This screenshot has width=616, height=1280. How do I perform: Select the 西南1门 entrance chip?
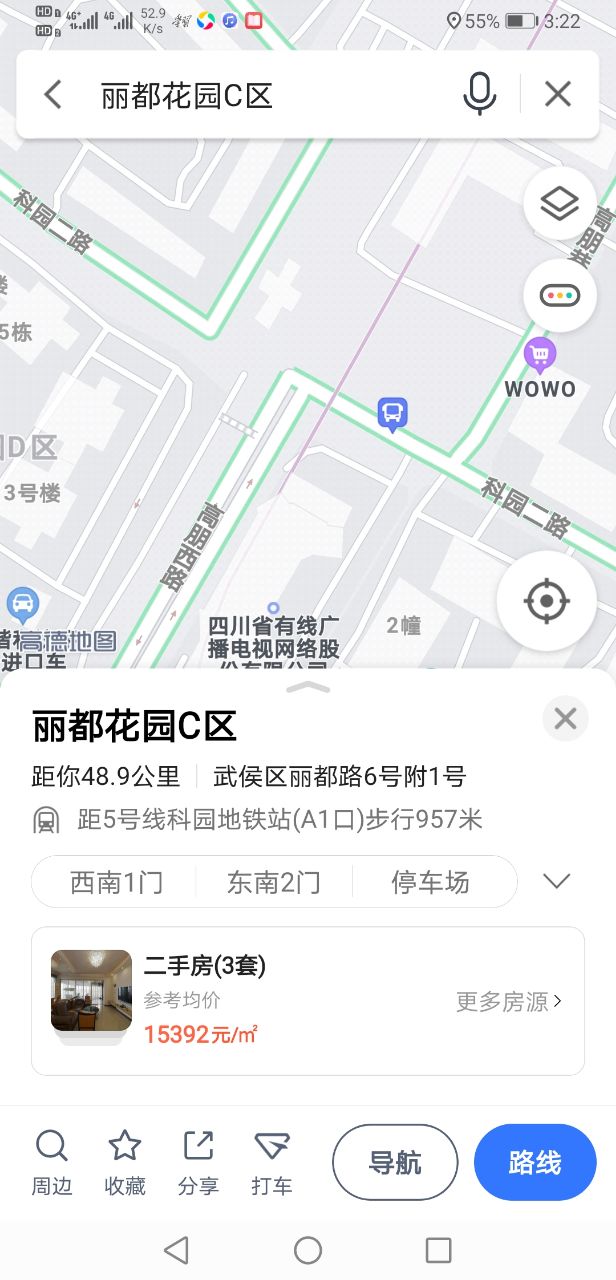click(x=116, y=882)
